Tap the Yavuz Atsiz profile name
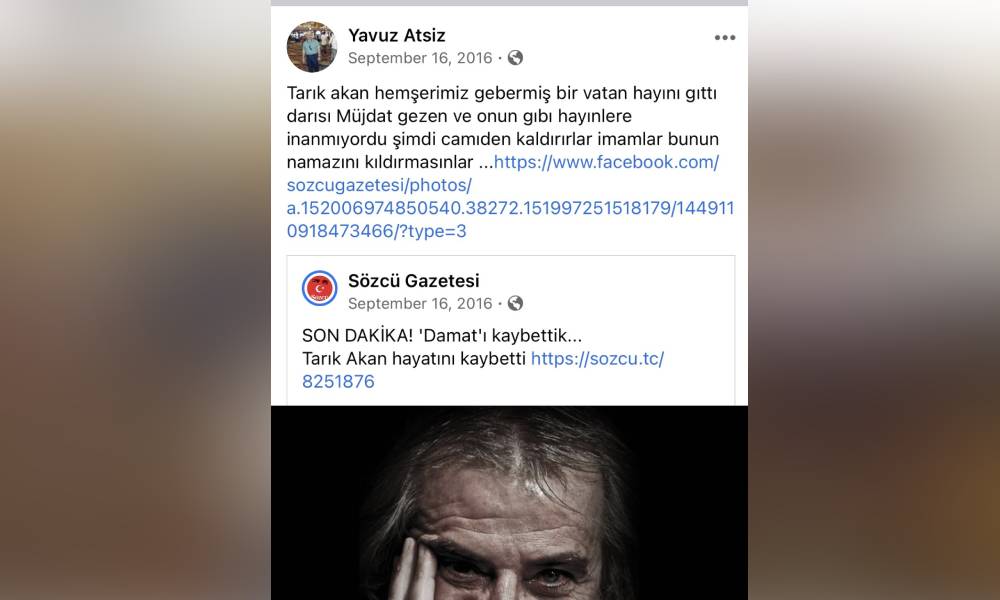This screenshot has width=1000, height=600. tap(397, 36)
